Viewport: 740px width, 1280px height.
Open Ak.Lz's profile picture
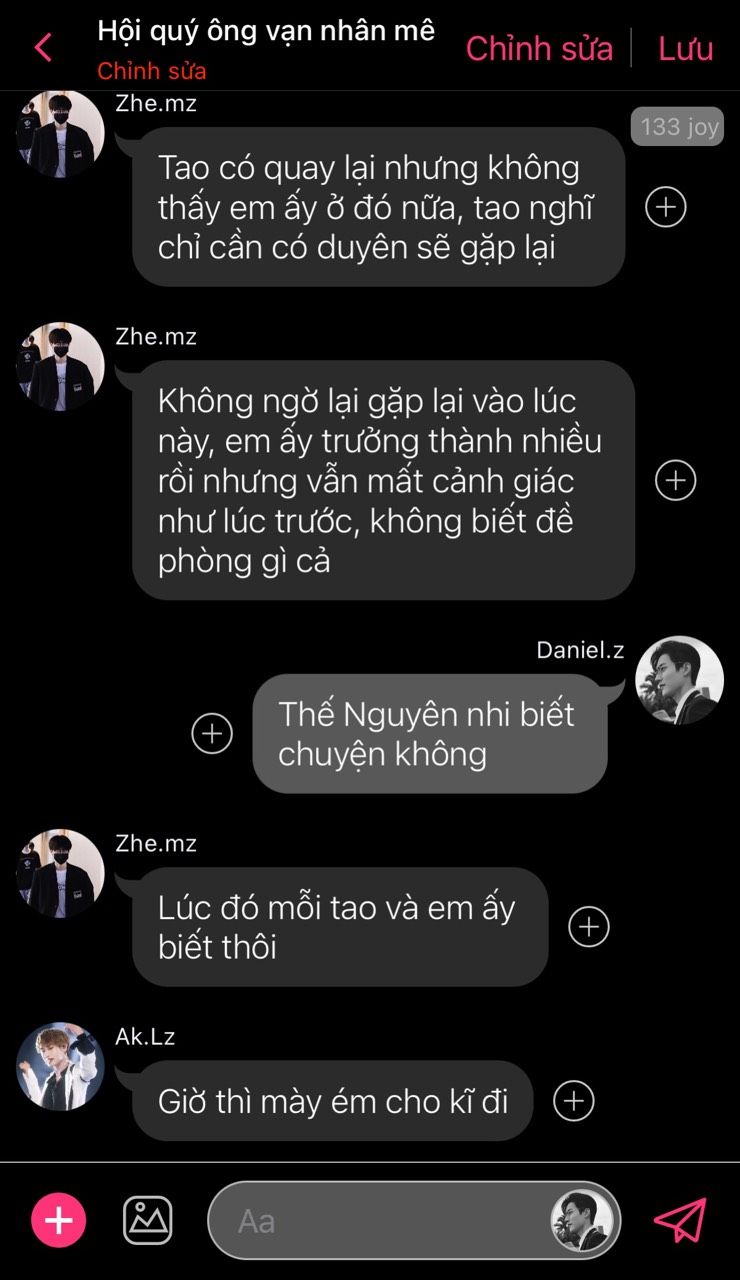60,1066
